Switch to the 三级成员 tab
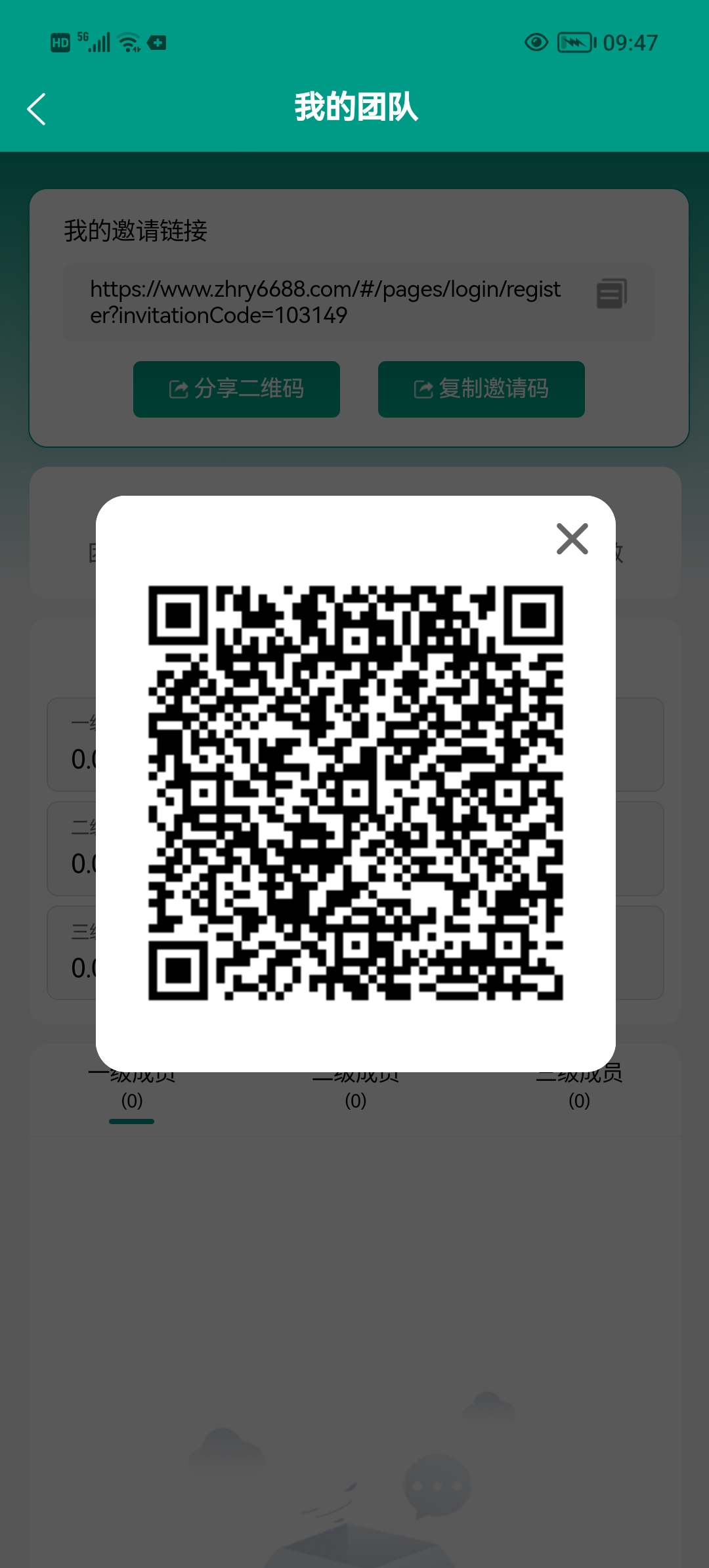The height and width of the screenshot is (1568, 709). [x=578, y=1083]
